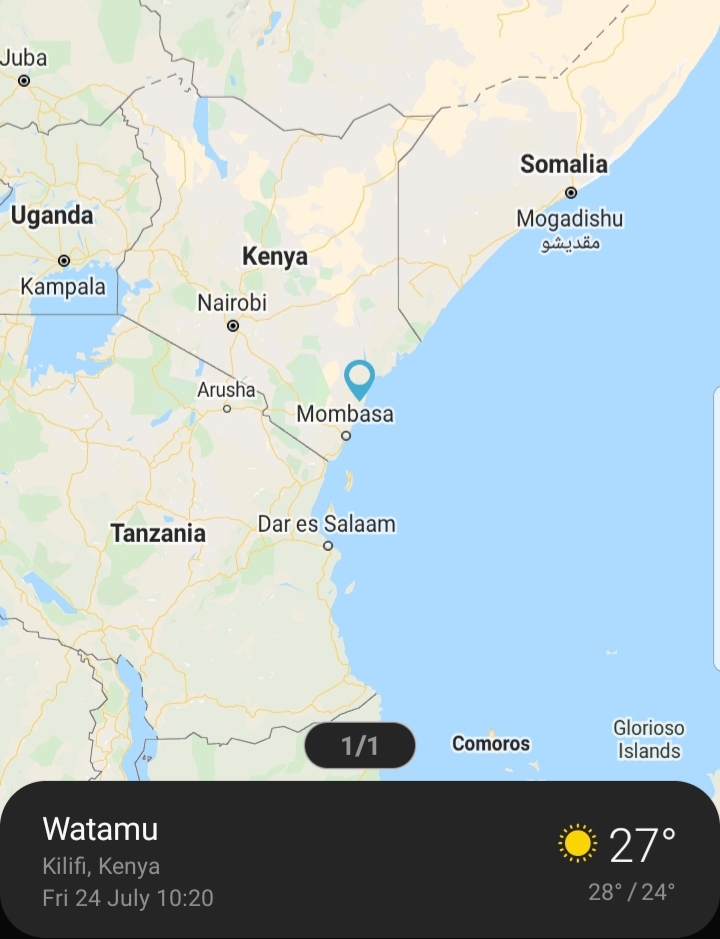This screenshot has width=720, height=939.
Task: Tap the blue location pin near Mombasa
Action: coord(359,379)
